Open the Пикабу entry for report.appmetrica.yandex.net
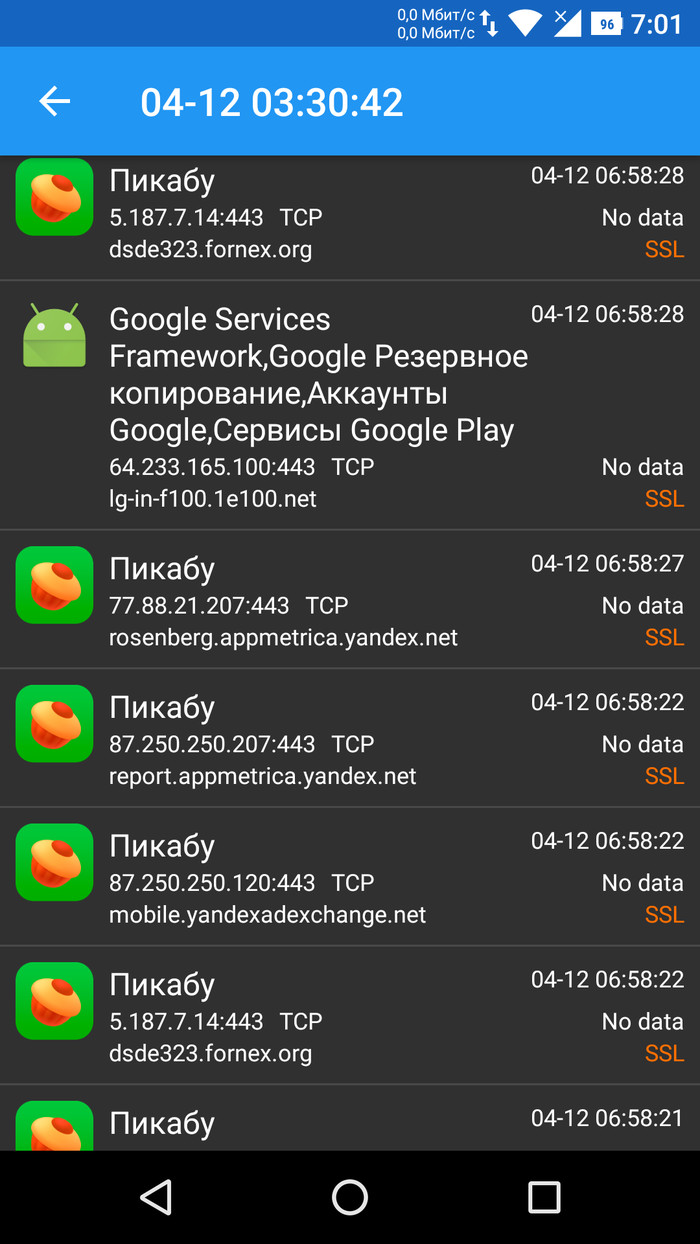 pyautogui.click(x=350, y=738)
